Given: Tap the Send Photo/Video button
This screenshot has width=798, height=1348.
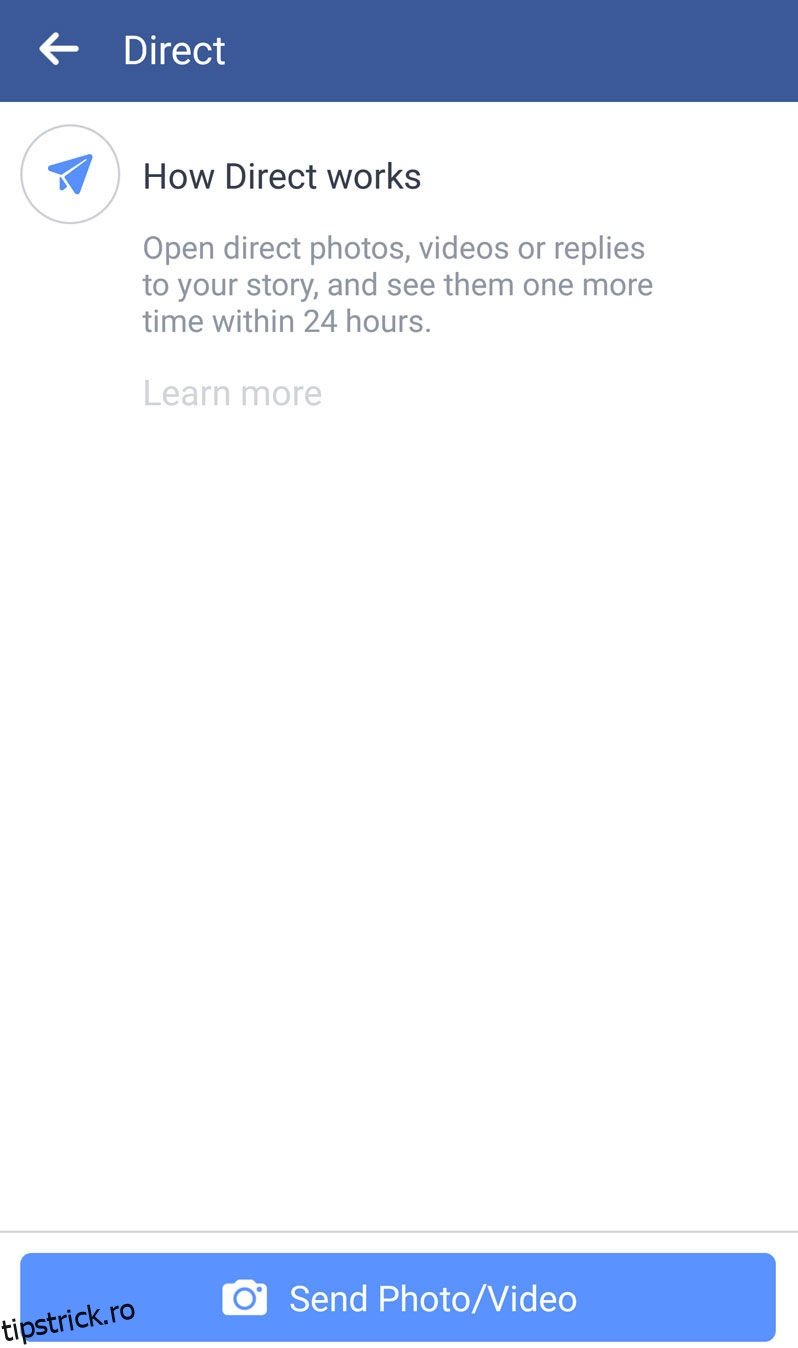Looking at the screenshot, I should (x=398, y=1297).
